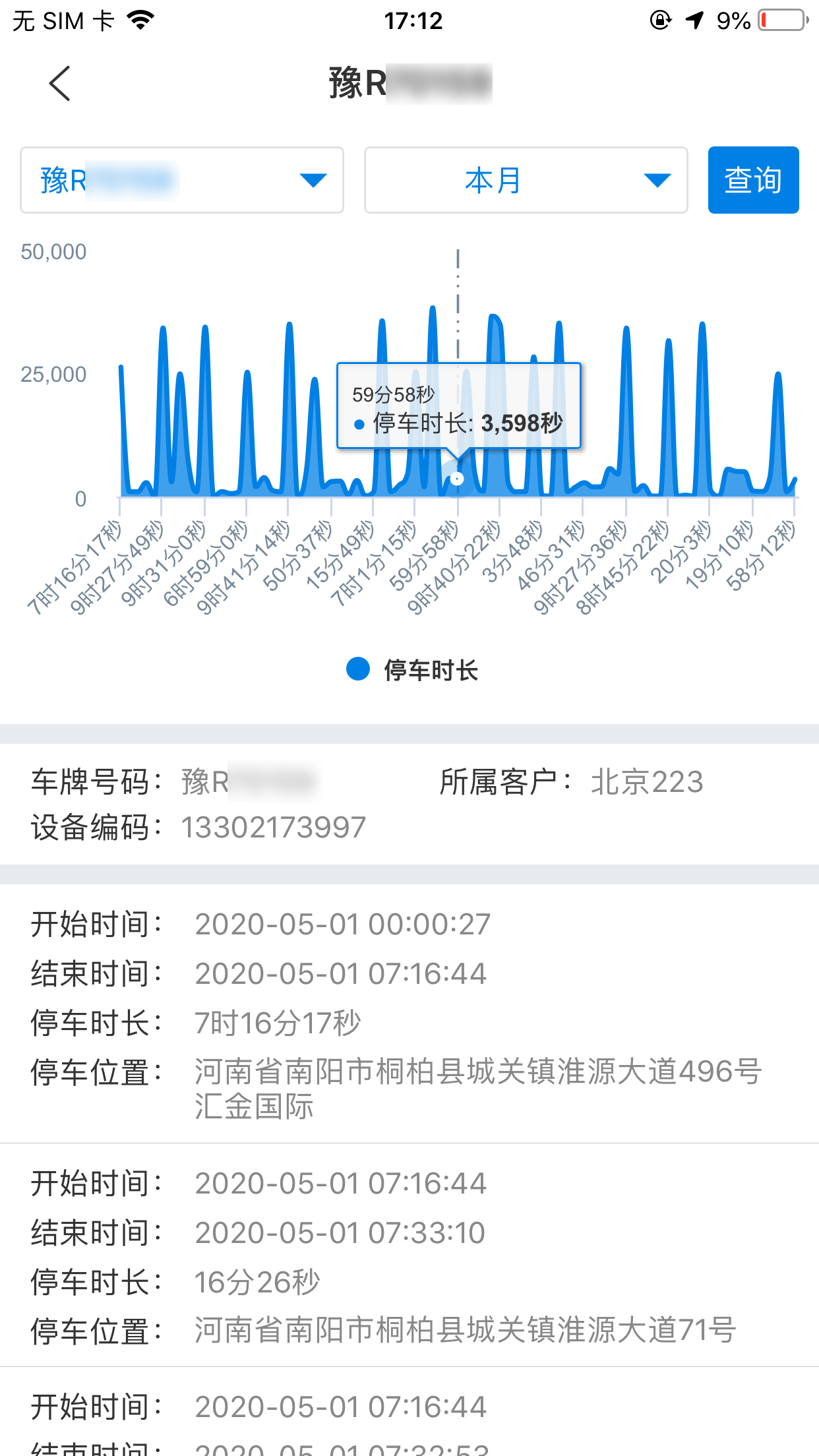The width and height of the screenshot is (819, 1456).
Task: Toggle the 停车时长 chart legend
Action: coord(413,670)
